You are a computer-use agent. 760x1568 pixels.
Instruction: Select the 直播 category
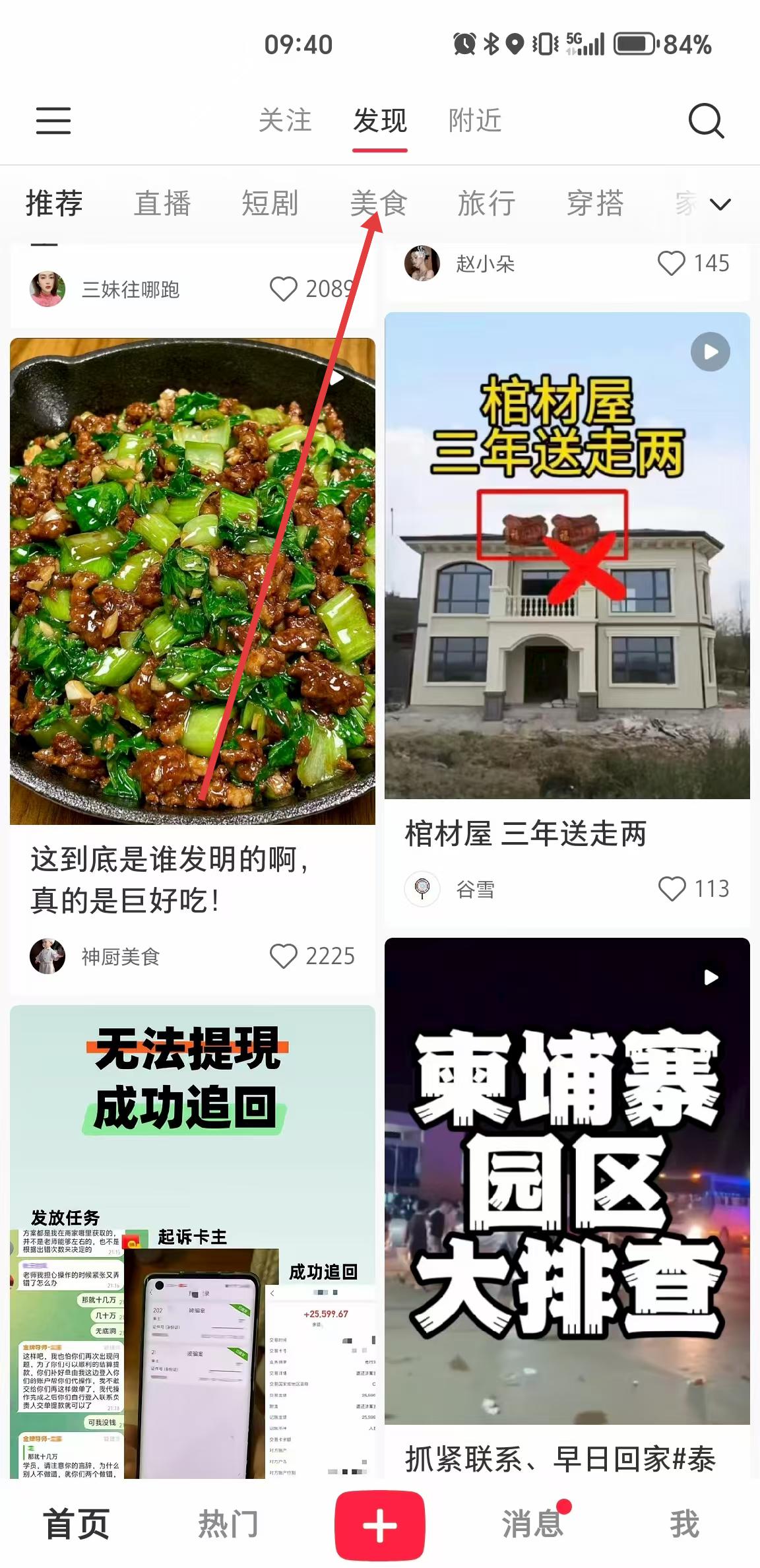[x=162, y=203]
